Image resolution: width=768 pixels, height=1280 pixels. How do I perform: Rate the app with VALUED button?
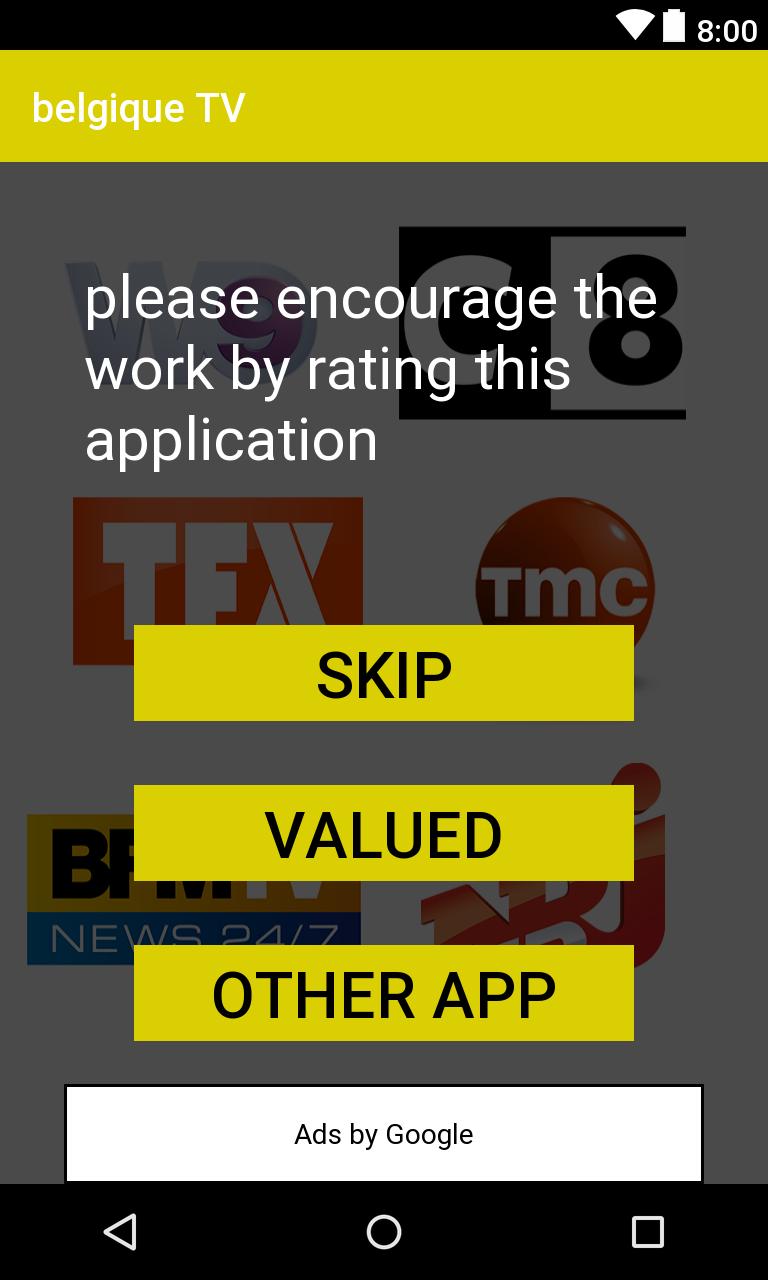point(384,833)
